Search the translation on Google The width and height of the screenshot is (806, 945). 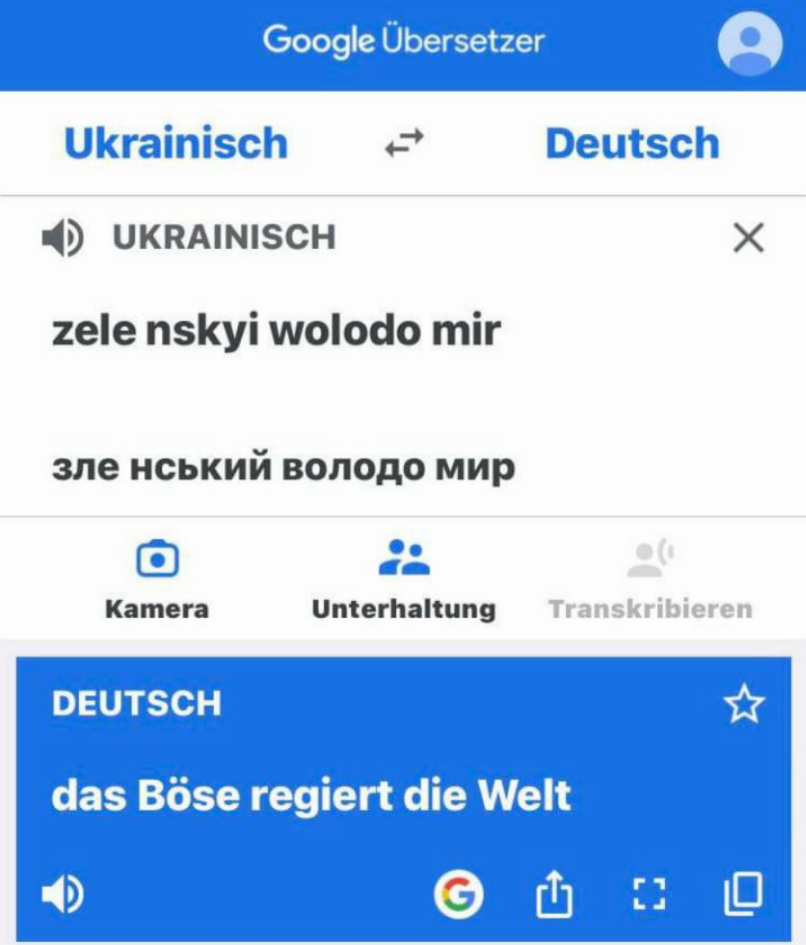point(459,894)
